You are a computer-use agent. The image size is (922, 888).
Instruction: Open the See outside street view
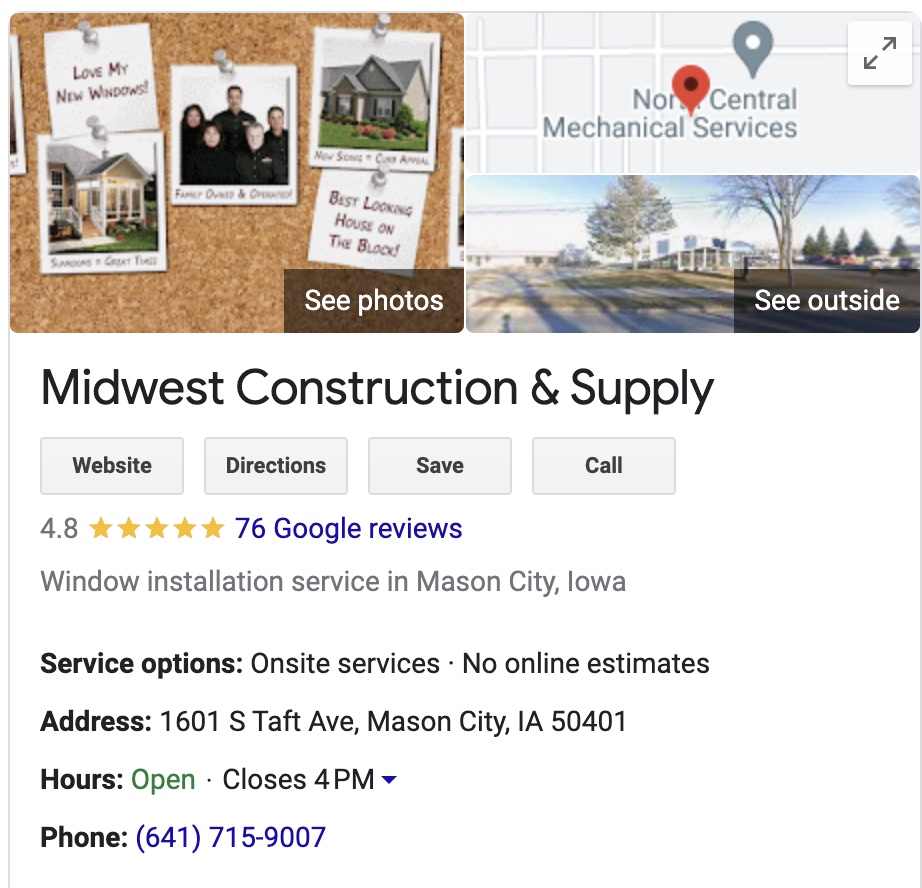(826, 300)
